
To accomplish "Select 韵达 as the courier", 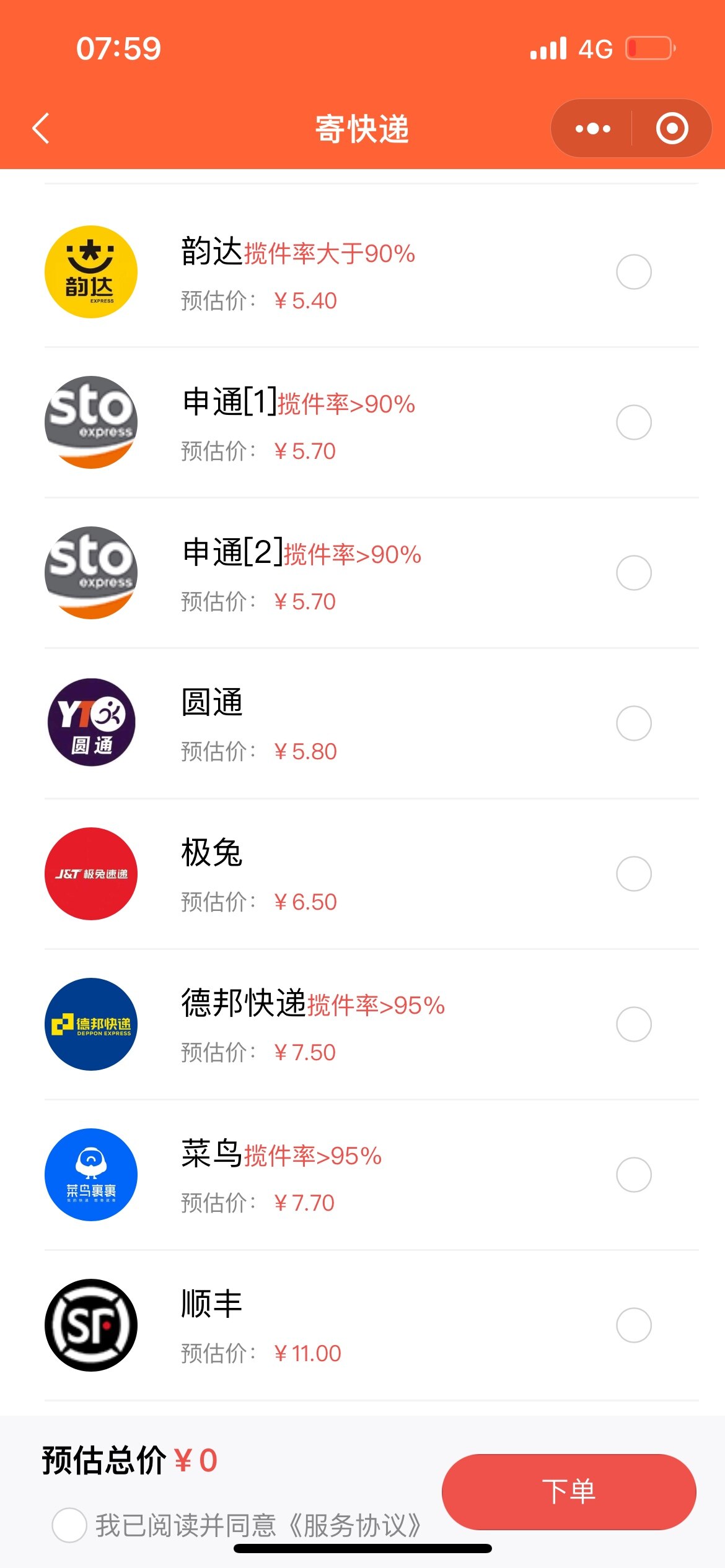I will (633, 272).
